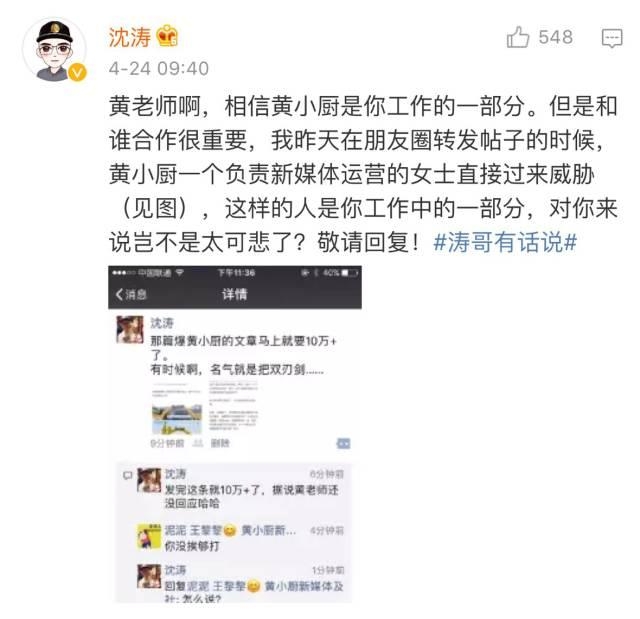Like 沈涛's comment with thumbs-up icon

click(518, 38)
